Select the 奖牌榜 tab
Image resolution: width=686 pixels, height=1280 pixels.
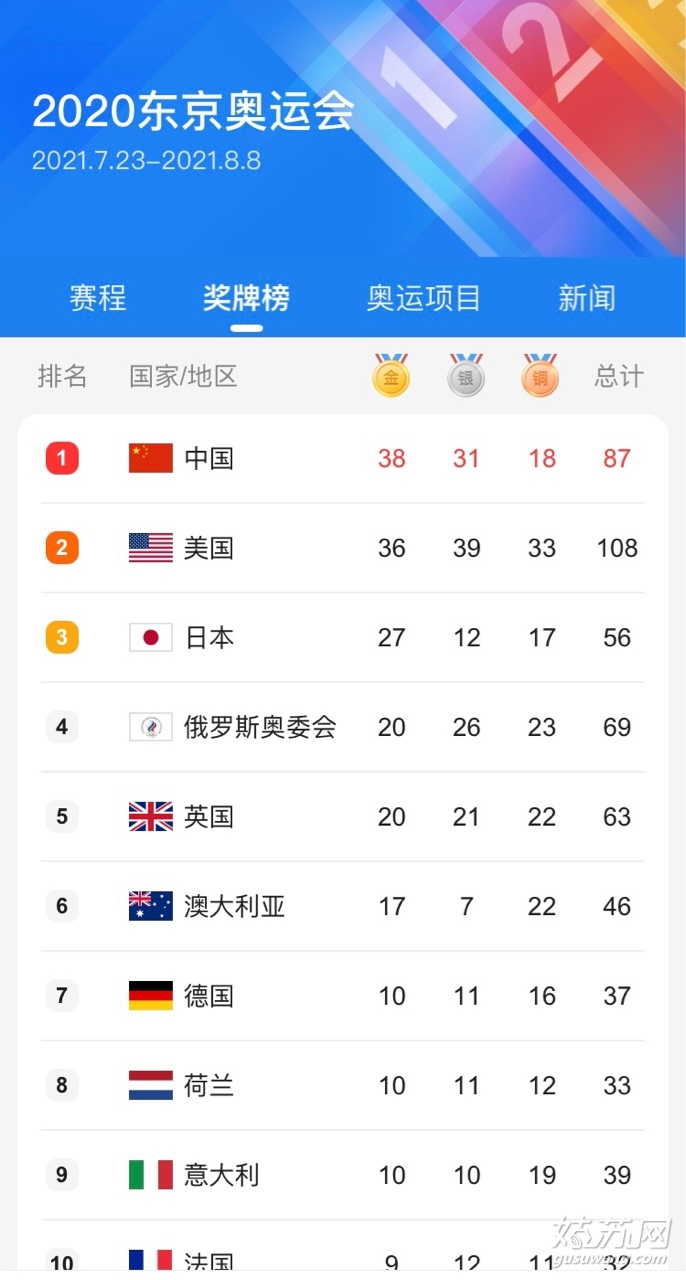pos(246,298)
